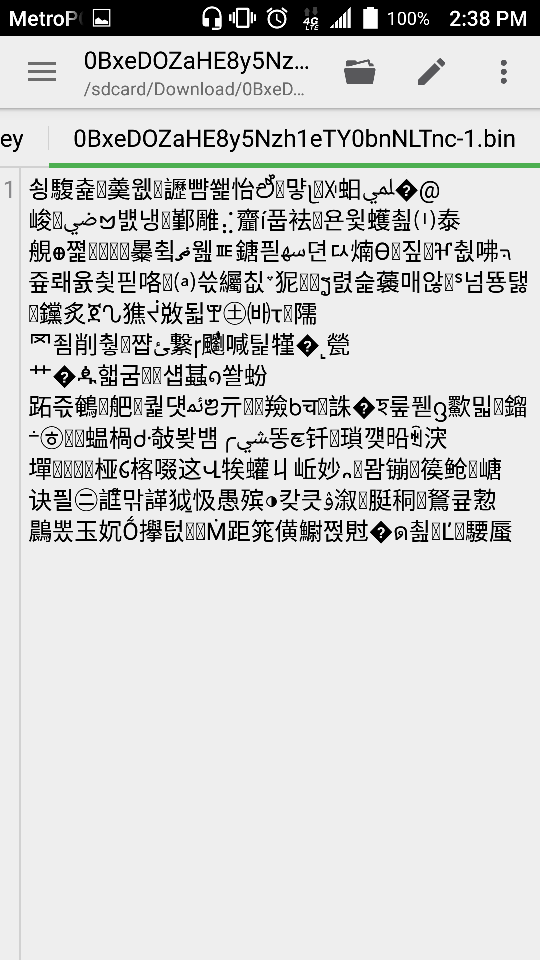The image size is (540, 960).
Task: Tap the pencil edit icon
Action: tap(432, 72)
